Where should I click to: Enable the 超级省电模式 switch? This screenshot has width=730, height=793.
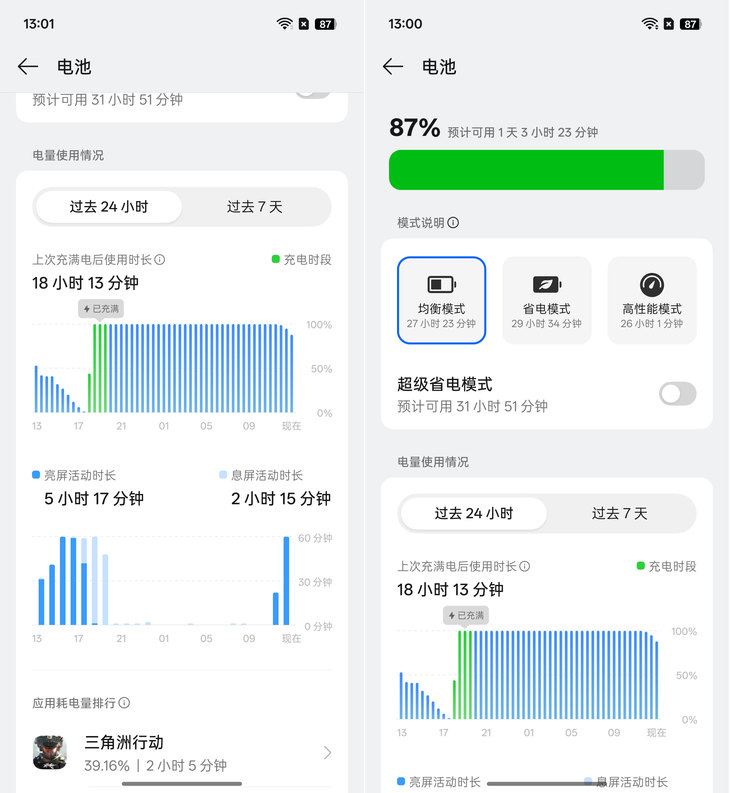pos(677,393)
